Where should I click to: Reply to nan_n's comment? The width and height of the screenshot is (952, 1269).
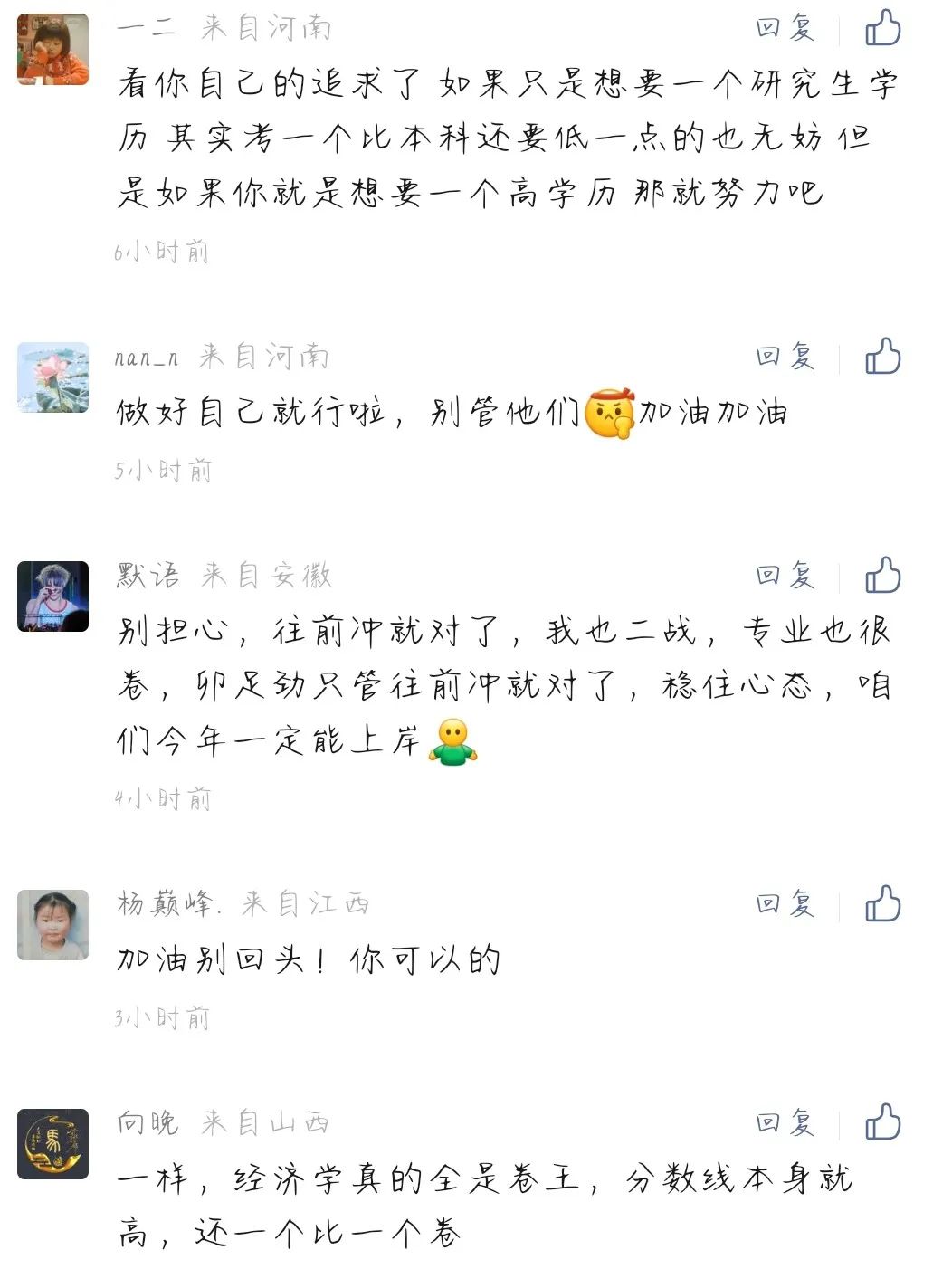pos(785,357)
